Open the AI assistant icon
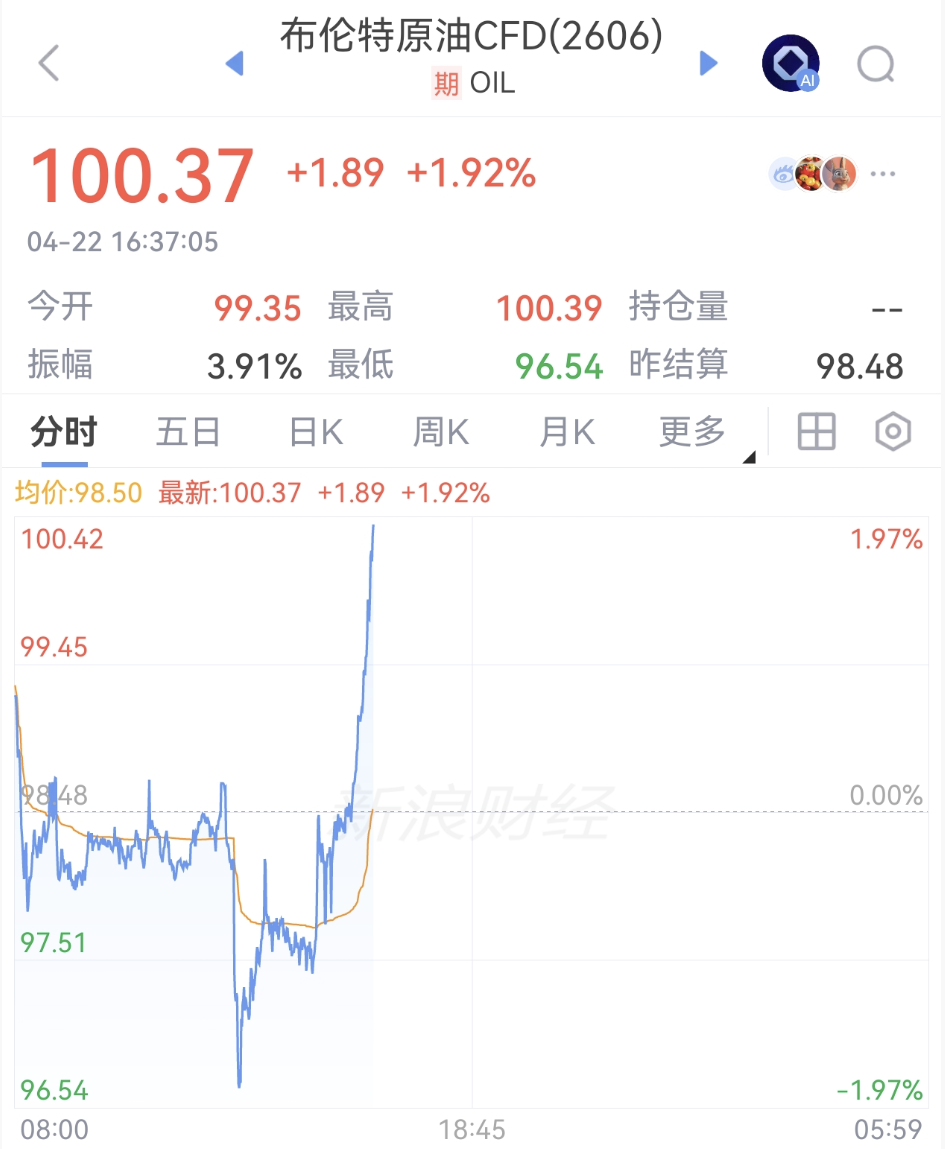 pos(790,64)
